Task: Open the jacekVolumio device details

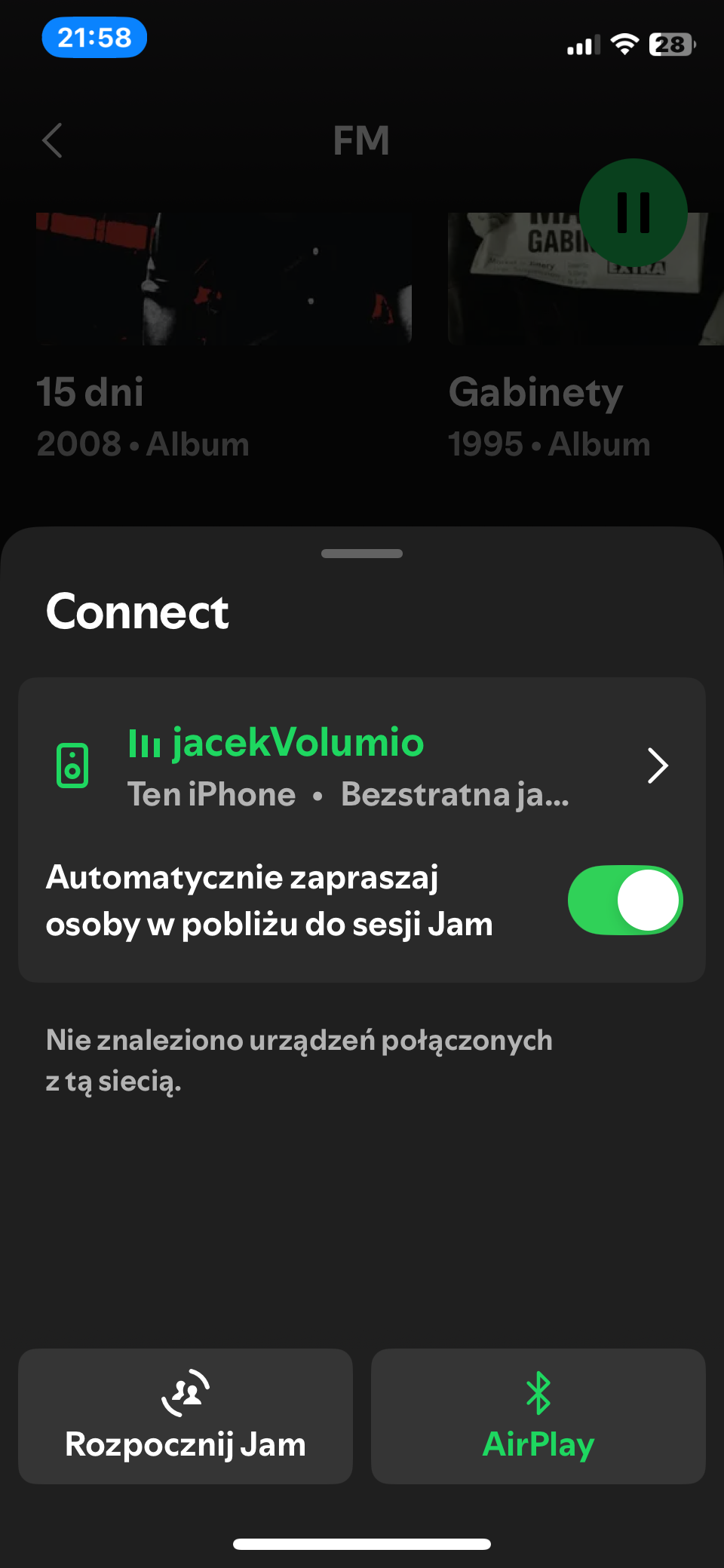Action: (x=362, y=766)
